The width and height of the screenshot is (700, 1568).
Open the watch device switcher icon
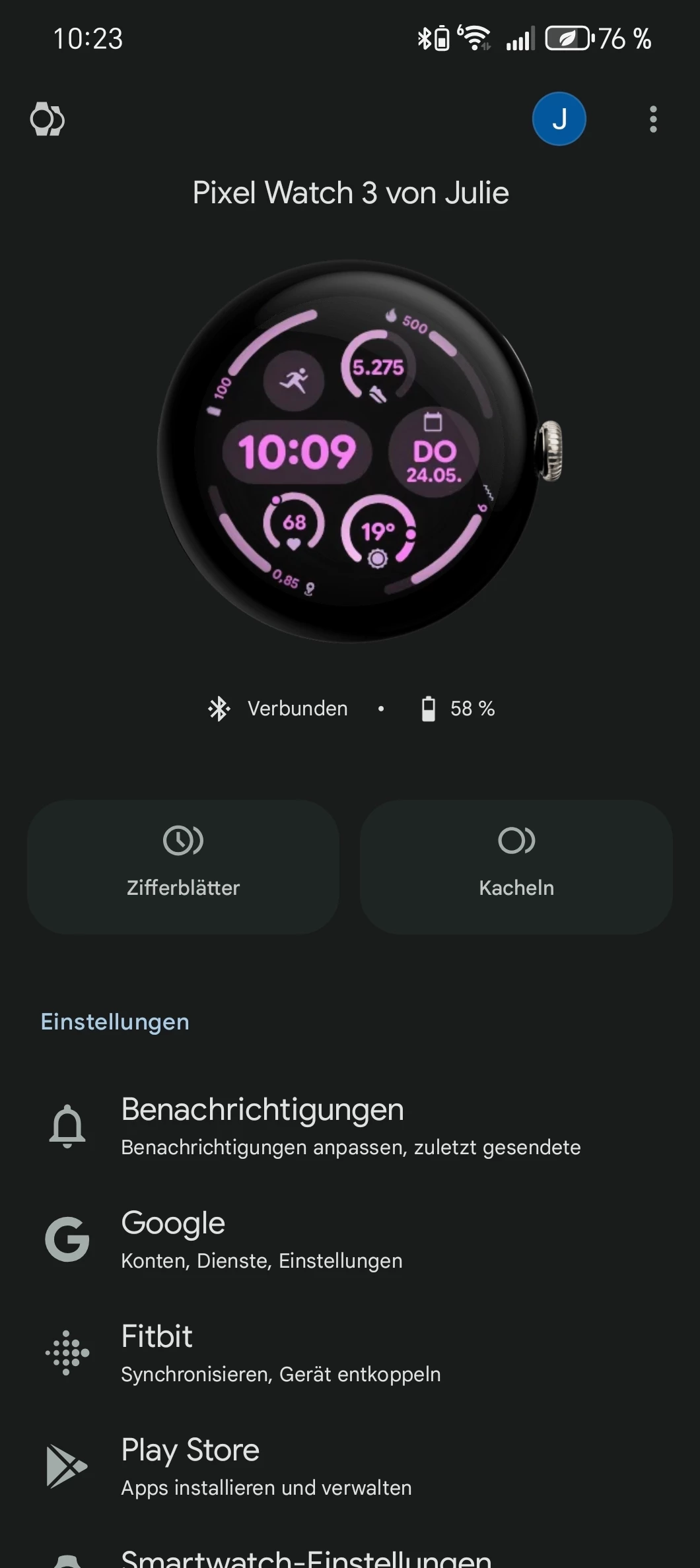[x=47, y=119]
